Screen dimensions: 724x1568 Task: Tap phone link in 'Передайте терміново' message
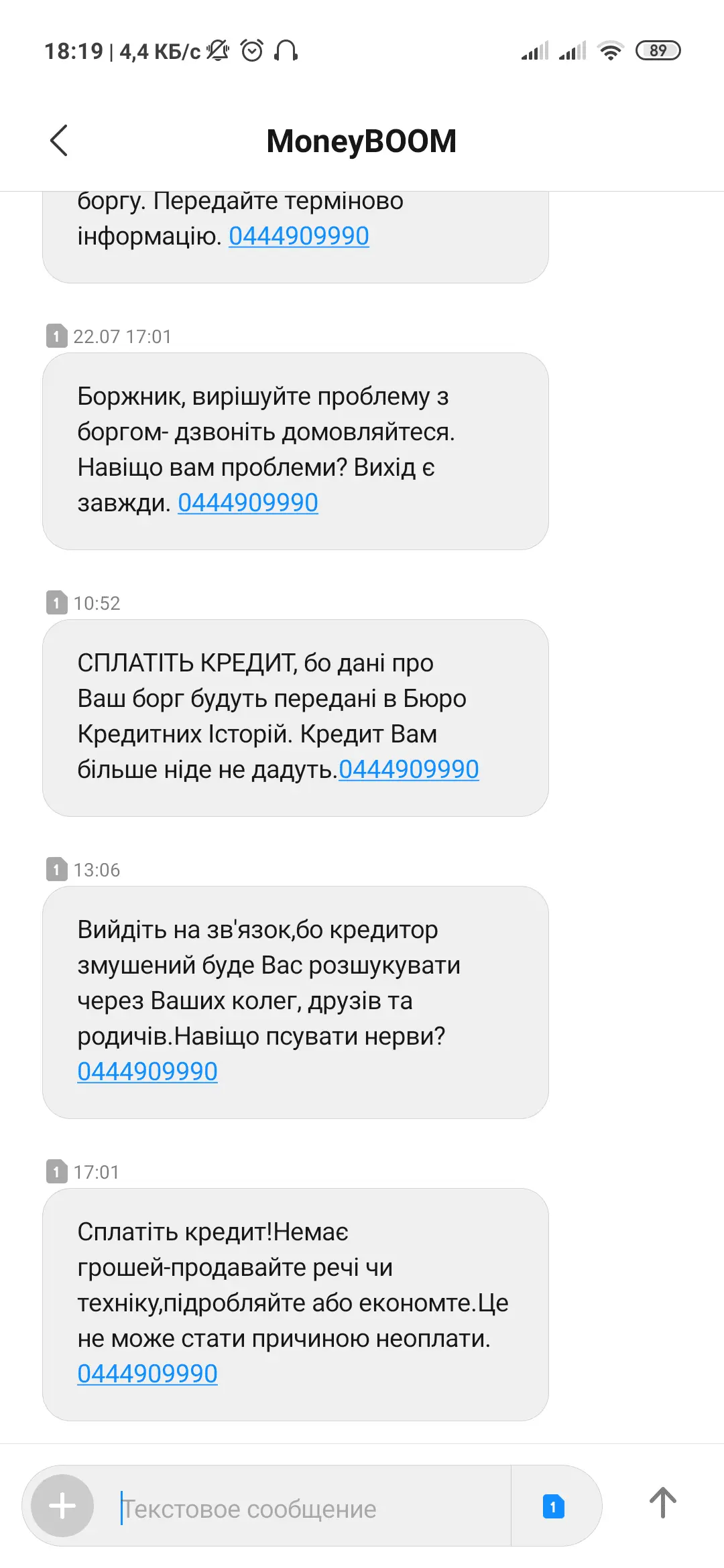pyautogui.click(x=298, y=236)
